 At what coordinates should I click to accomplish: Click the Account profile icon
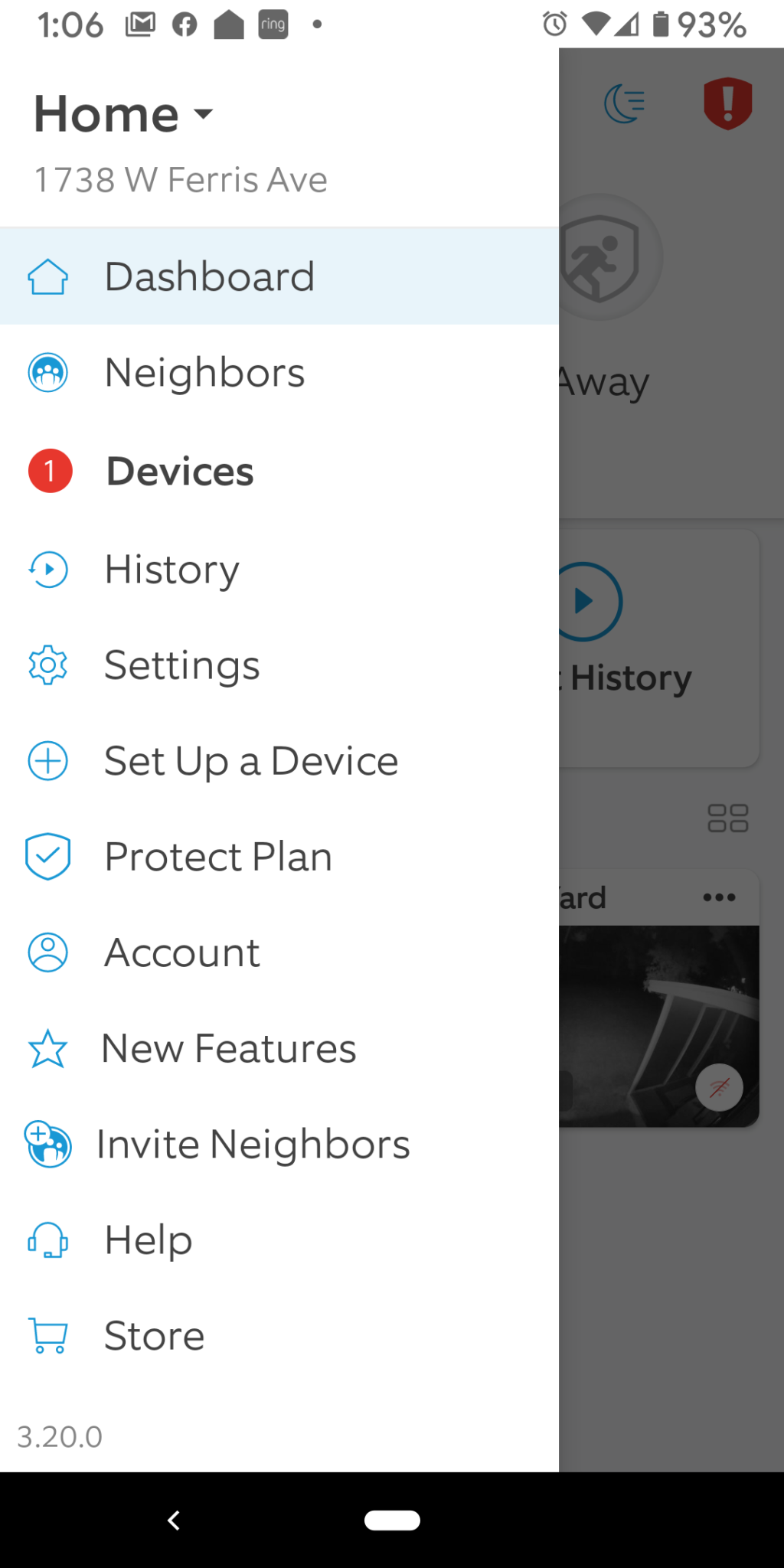pos(47,952)
